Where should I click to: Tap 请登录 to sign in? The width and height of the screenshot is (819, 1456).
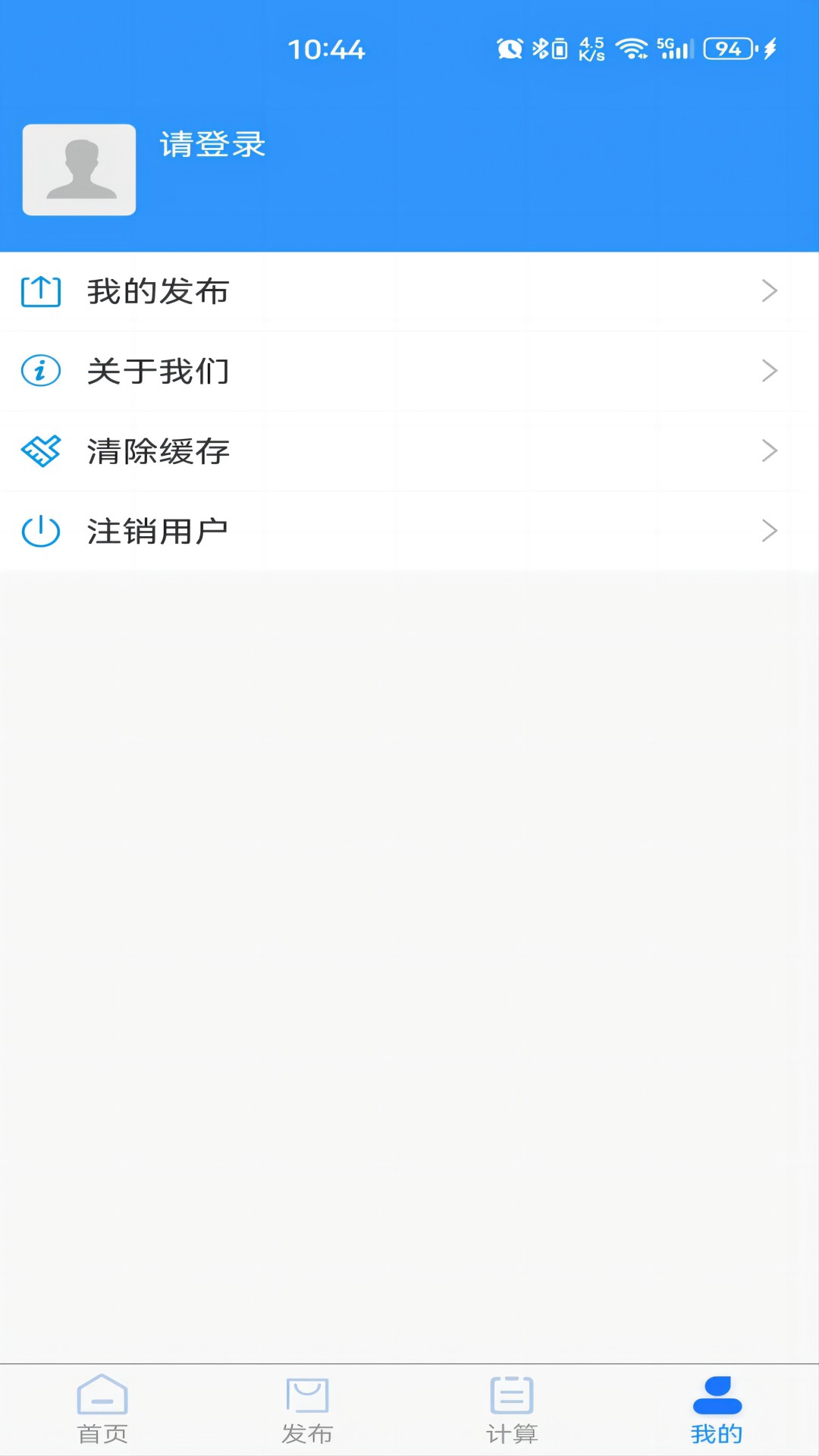pyautogui.click(x=212, y=146)
